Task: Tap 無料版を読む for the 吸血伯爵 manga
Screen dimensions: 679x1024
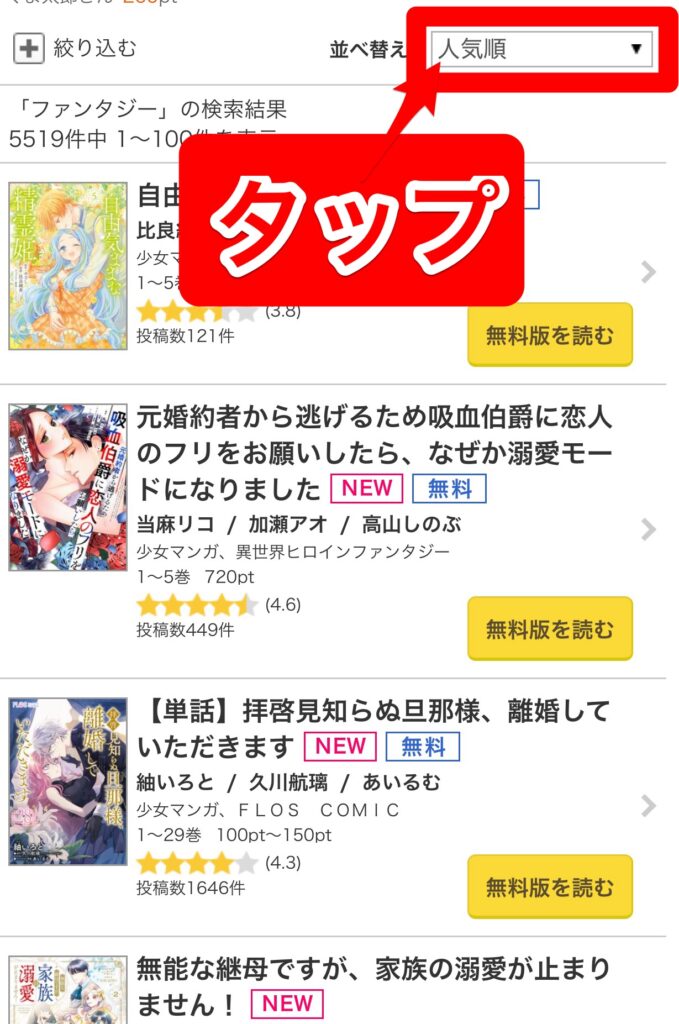Action: pyautogui.click(x=549, y=629)
